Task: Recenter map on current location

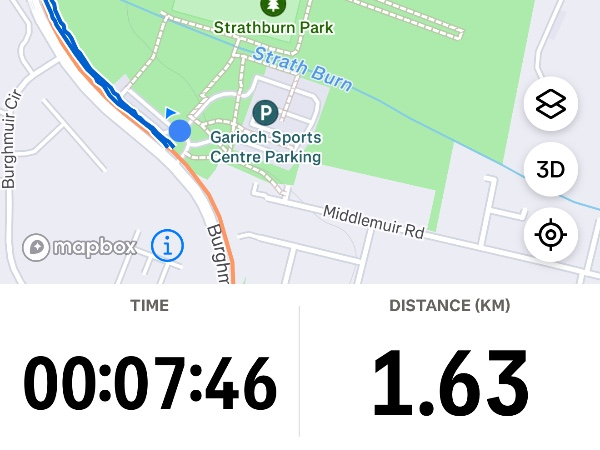Action: pyautogui.click(x=550, y=236)
